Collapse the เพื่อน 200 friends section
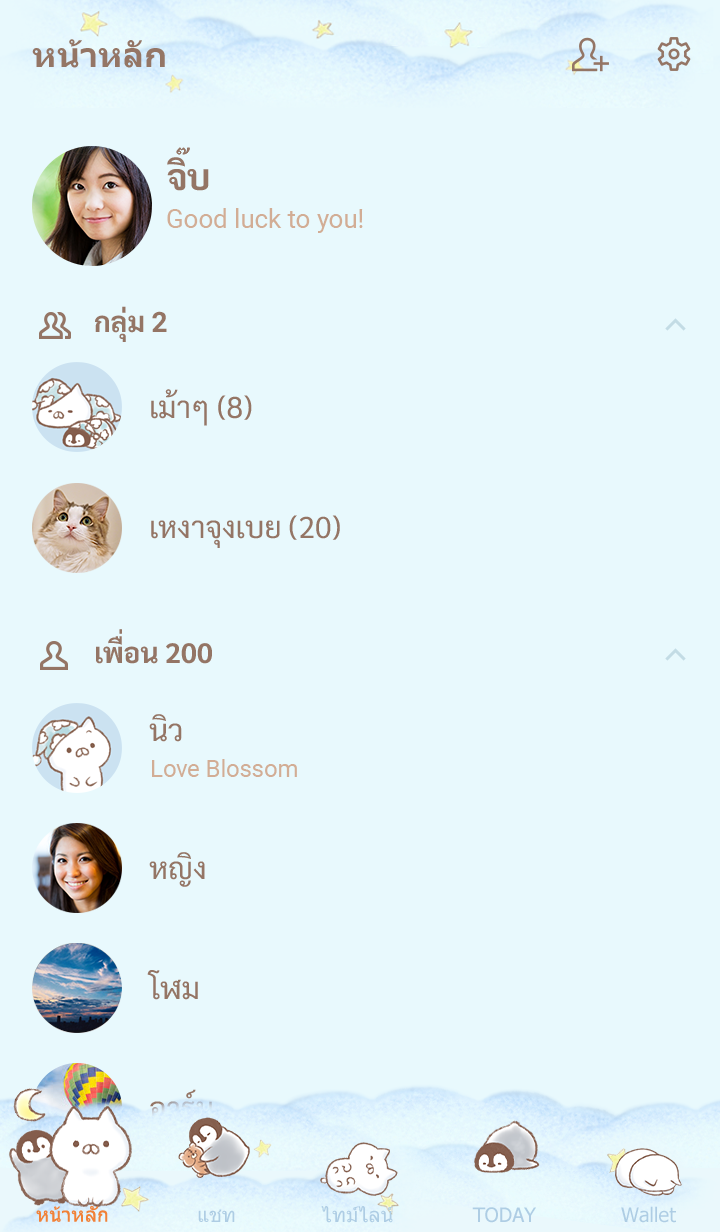This screenshot has height=1232, width=720. (x=675, y=654)
